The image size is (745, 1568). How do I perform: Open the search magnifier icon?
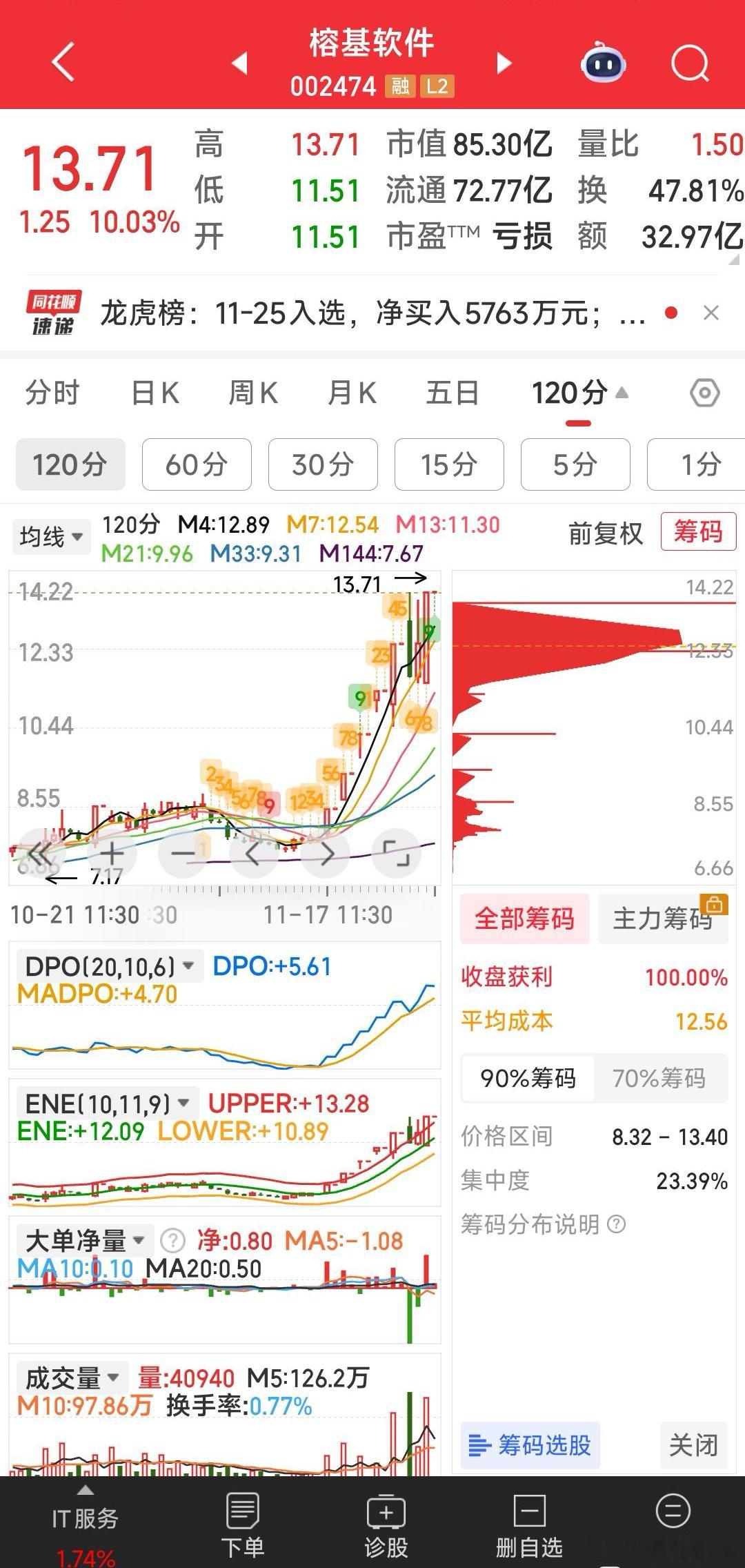coord(690,64)
